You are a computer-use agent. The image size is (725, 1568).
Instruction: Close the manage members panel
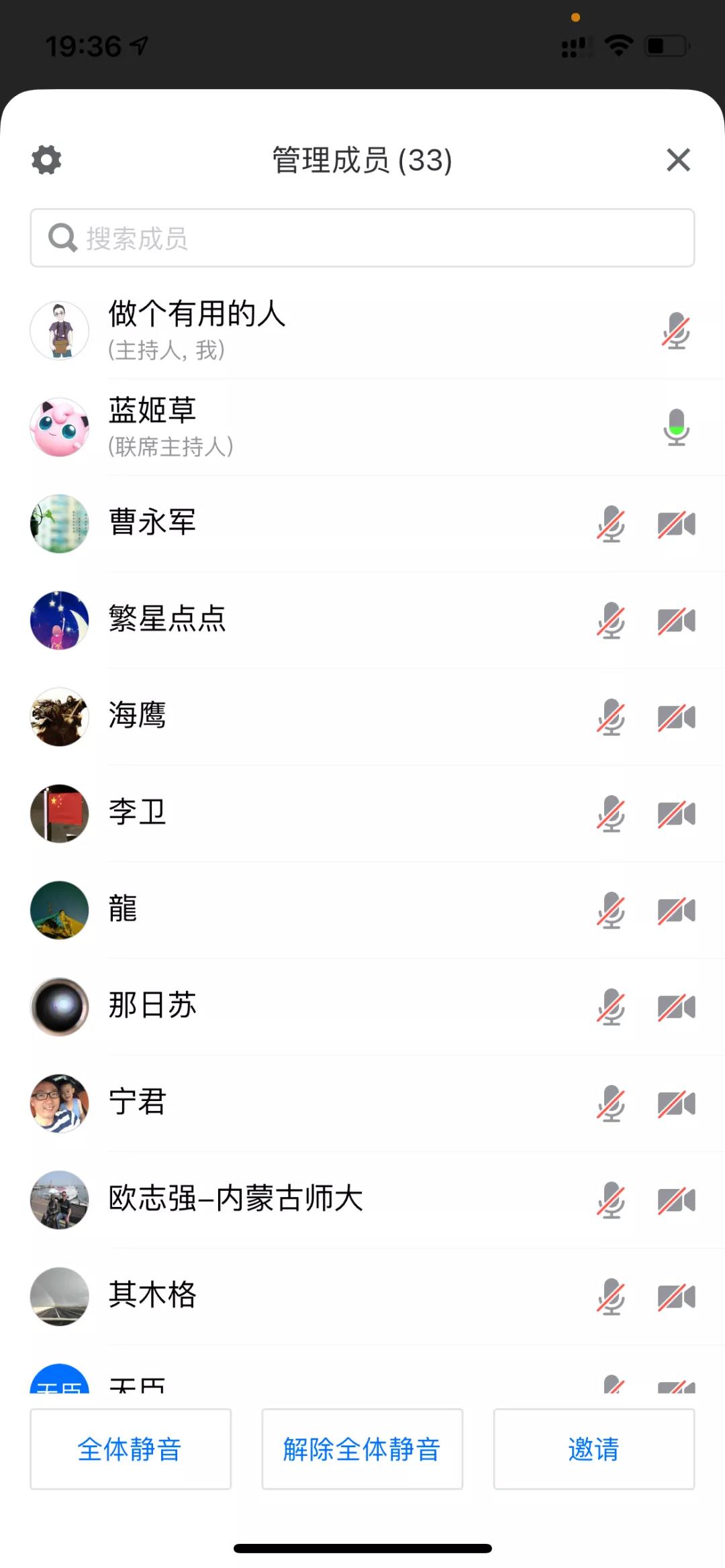coord(678,160)
